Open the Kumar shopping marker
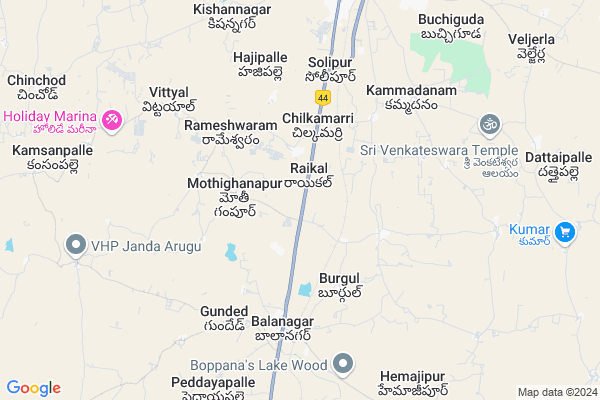The width and height of the screenshot is (600, 400). [x=564, y=232]
